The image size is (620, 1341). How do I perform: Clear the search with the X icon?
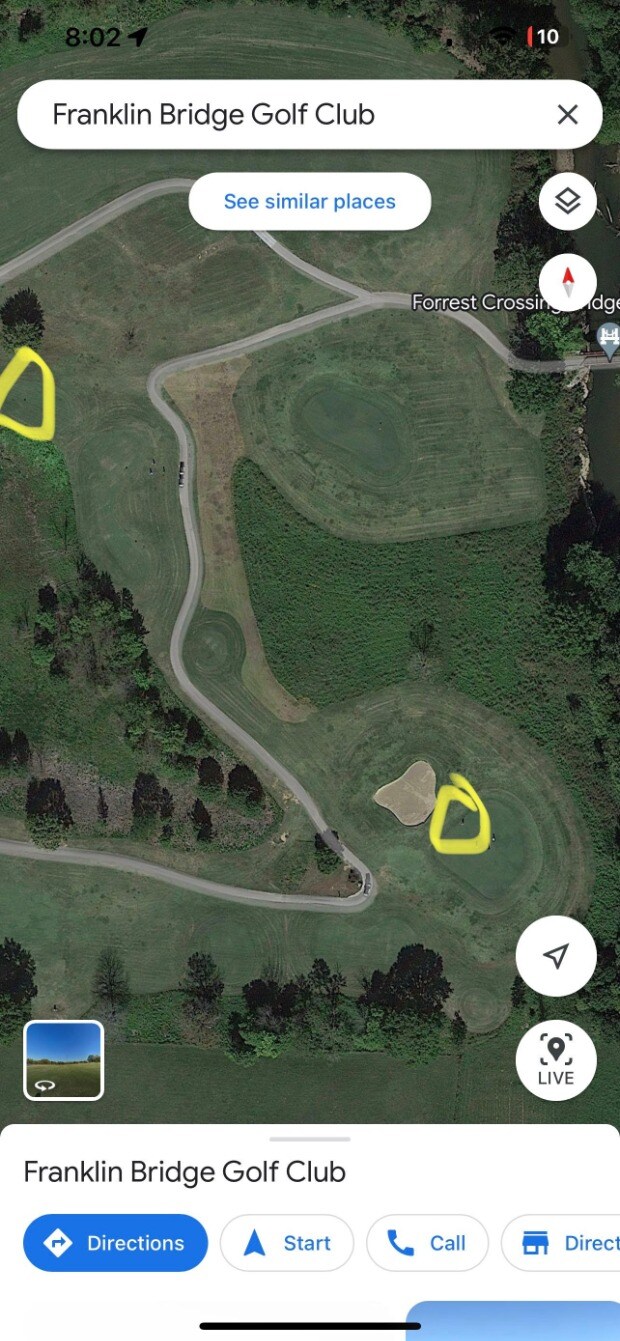(x=567, y=115)
